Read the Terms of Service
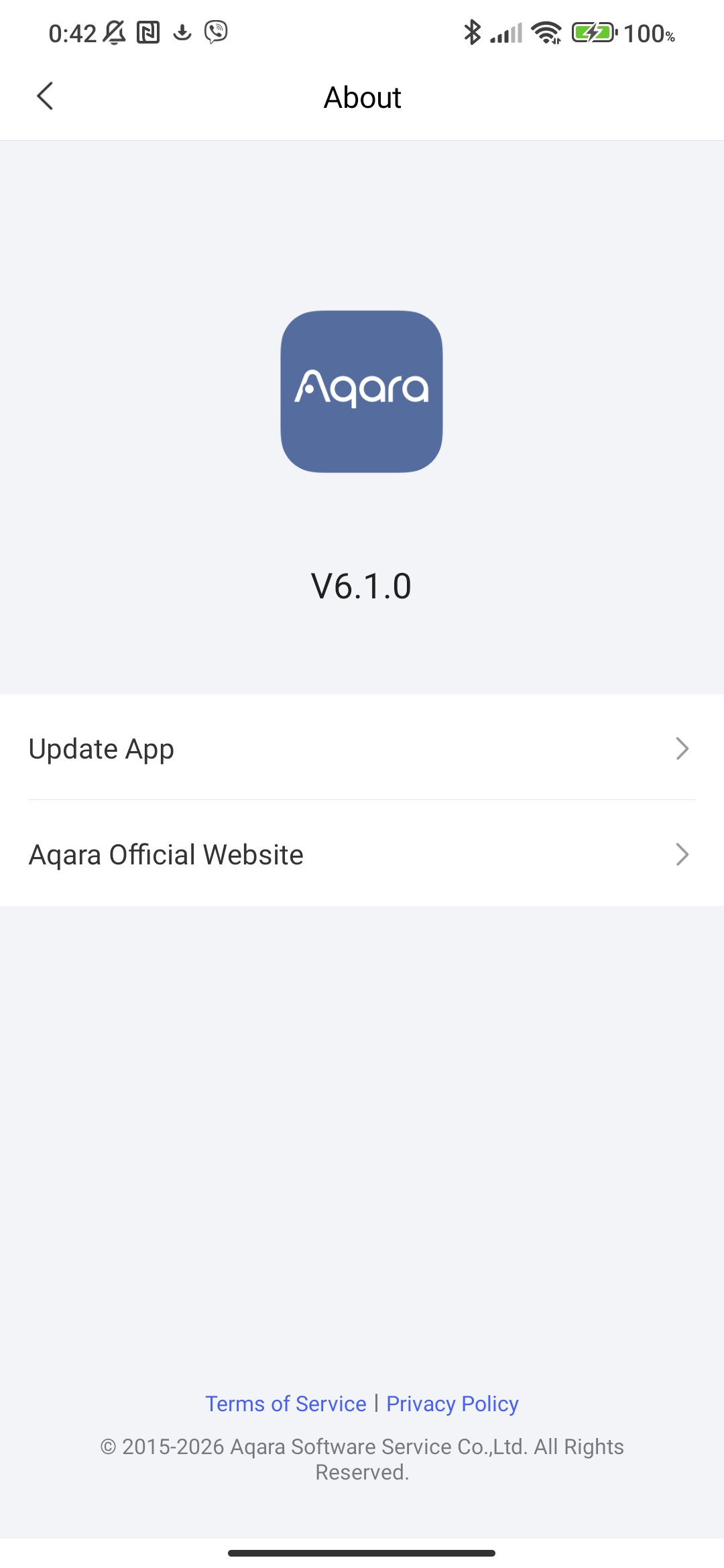The width and height of the screenshot is (724, 1568). pos(286,1403)
